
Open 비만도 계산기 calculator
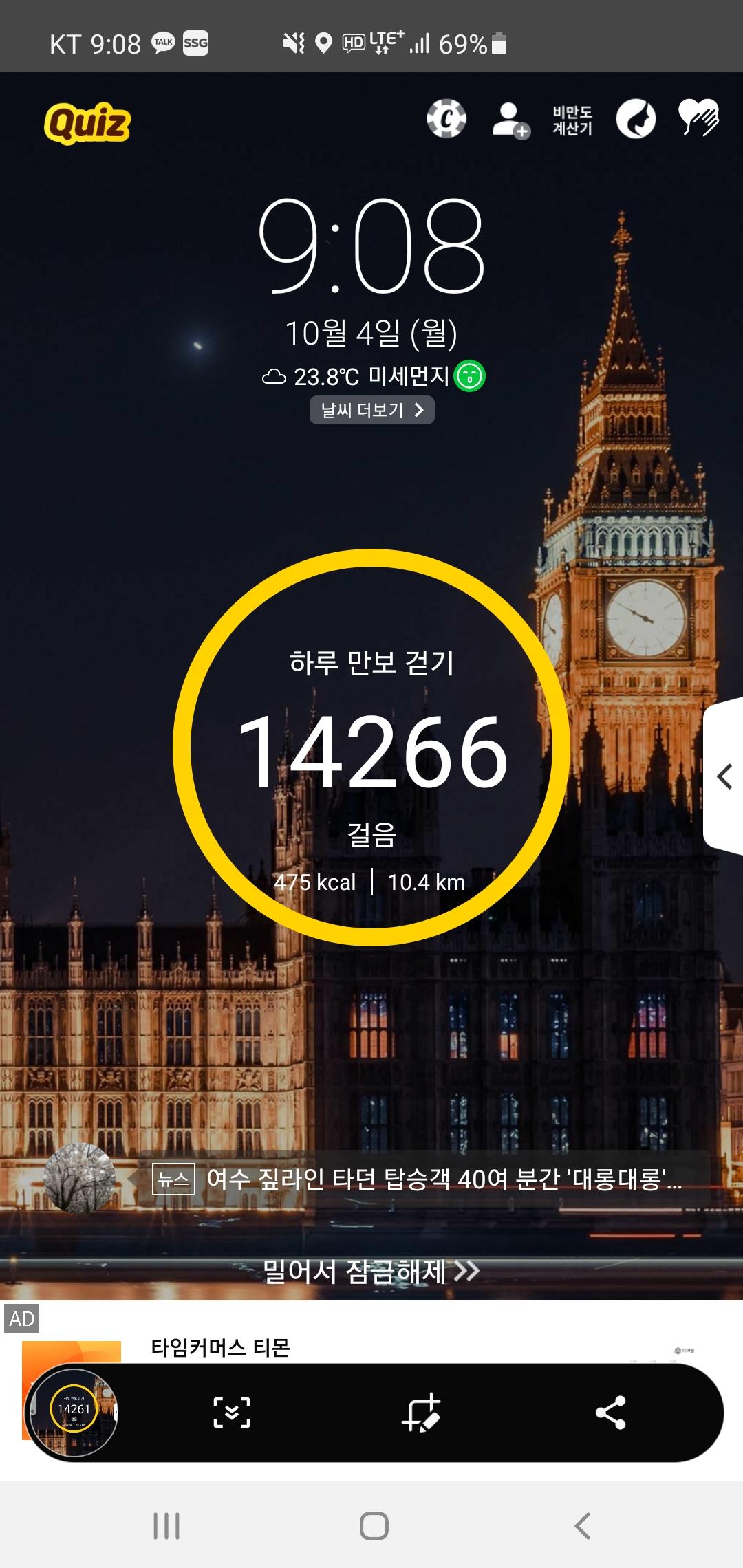[572, 120]
